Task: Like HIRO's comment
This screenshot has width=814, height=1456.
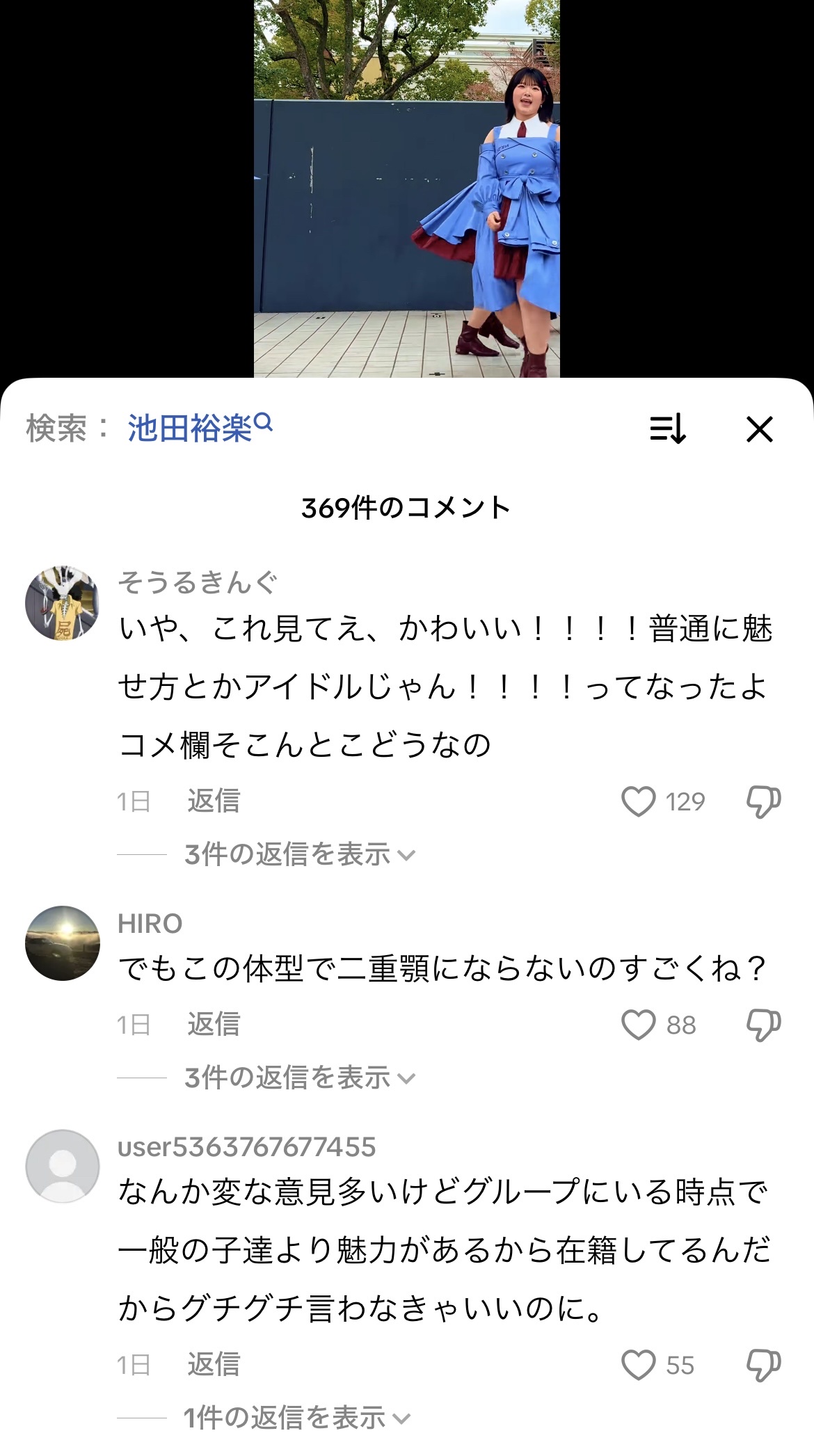Action: click(x=639, y=1025)
